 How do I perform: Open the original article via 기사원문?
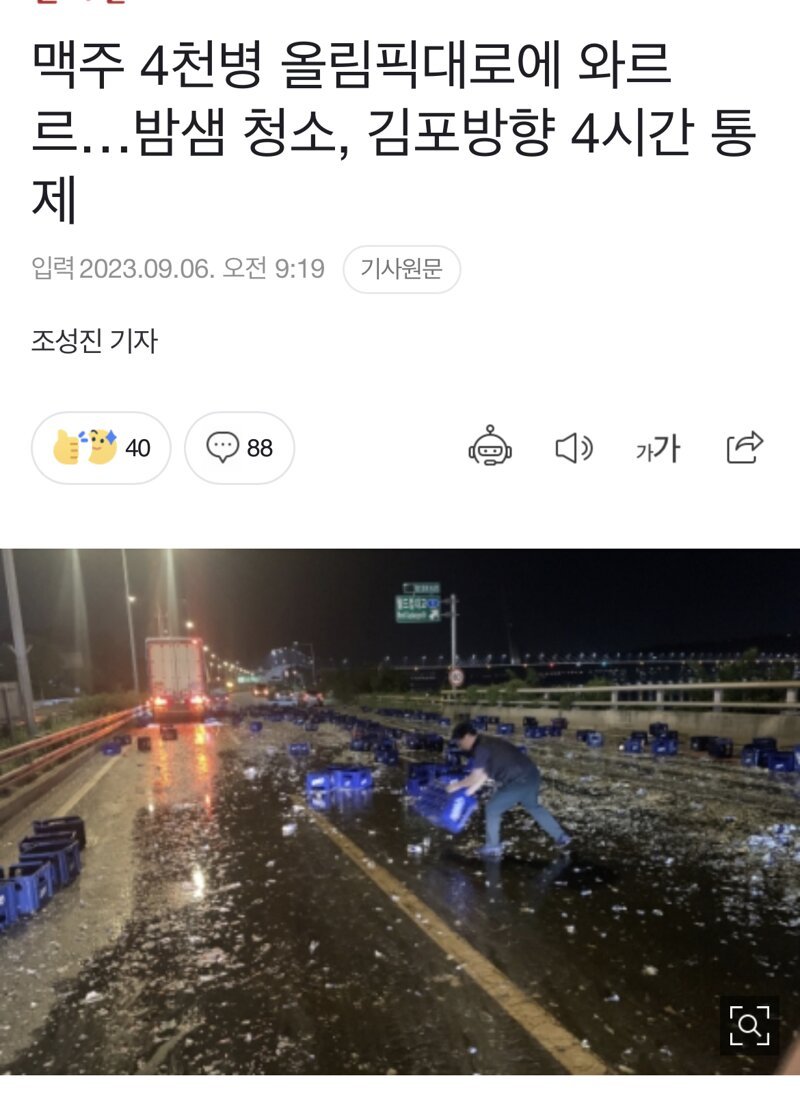click(401, 269)
